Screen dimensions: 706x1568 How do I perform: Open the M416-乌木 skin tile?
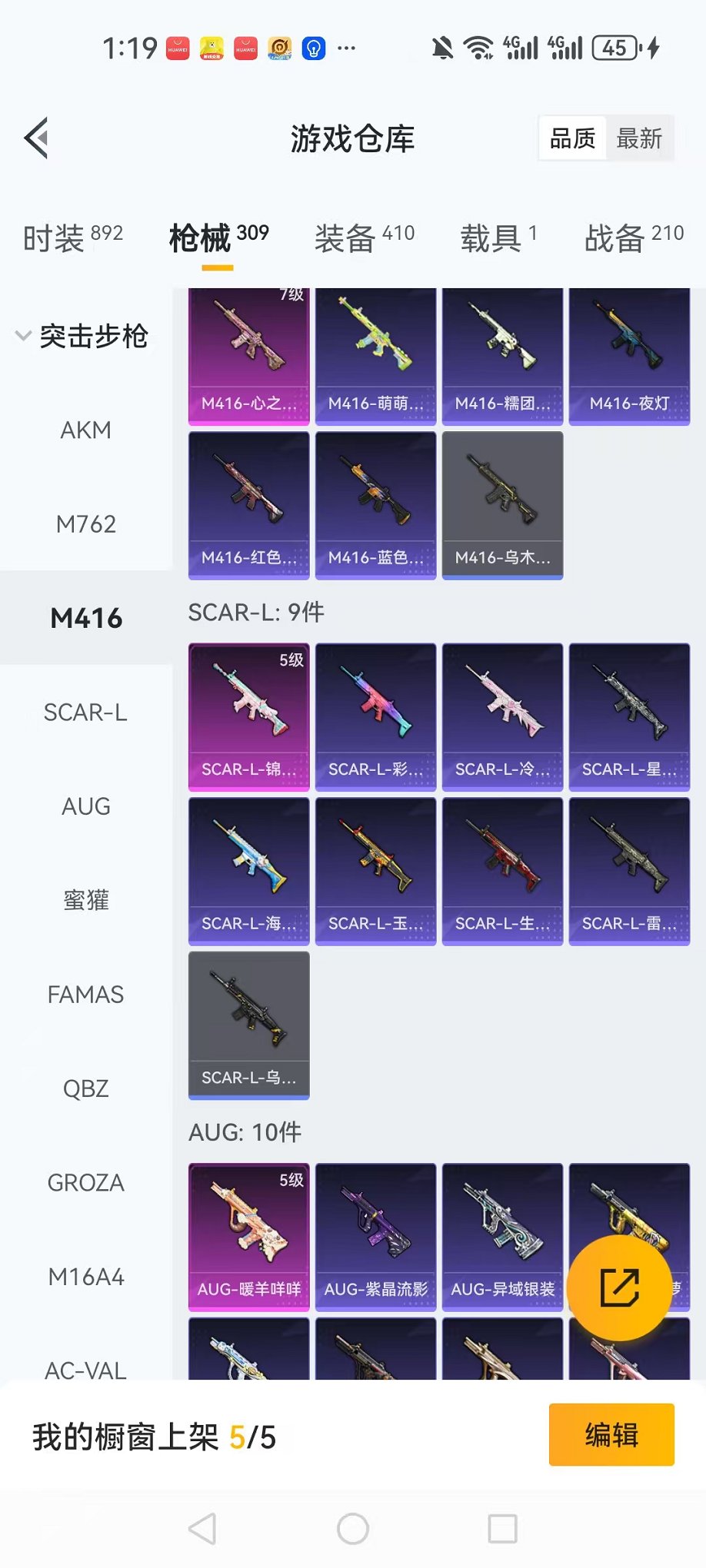[503, 505]
